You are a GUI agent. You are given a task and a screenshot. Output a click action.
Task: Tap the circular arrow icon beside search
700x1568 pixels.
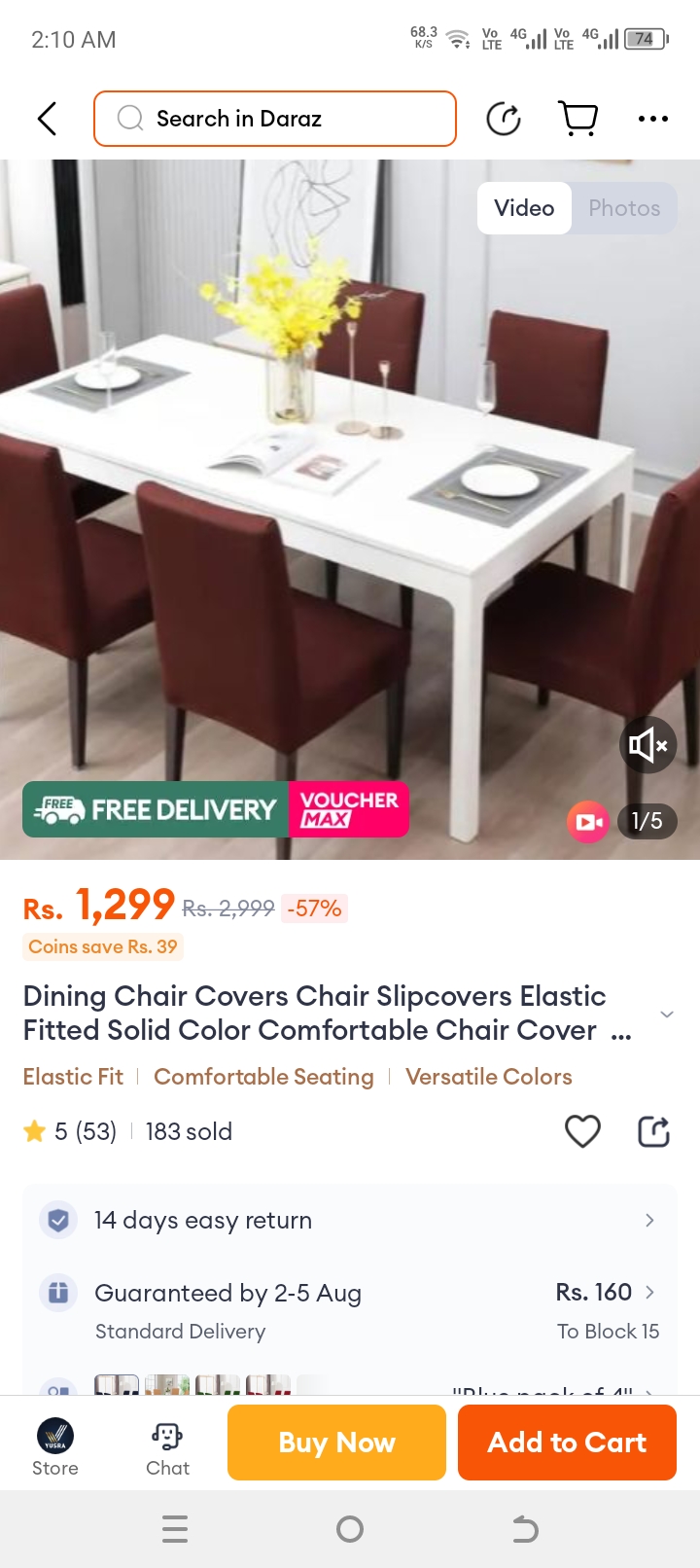coord(503,119)
